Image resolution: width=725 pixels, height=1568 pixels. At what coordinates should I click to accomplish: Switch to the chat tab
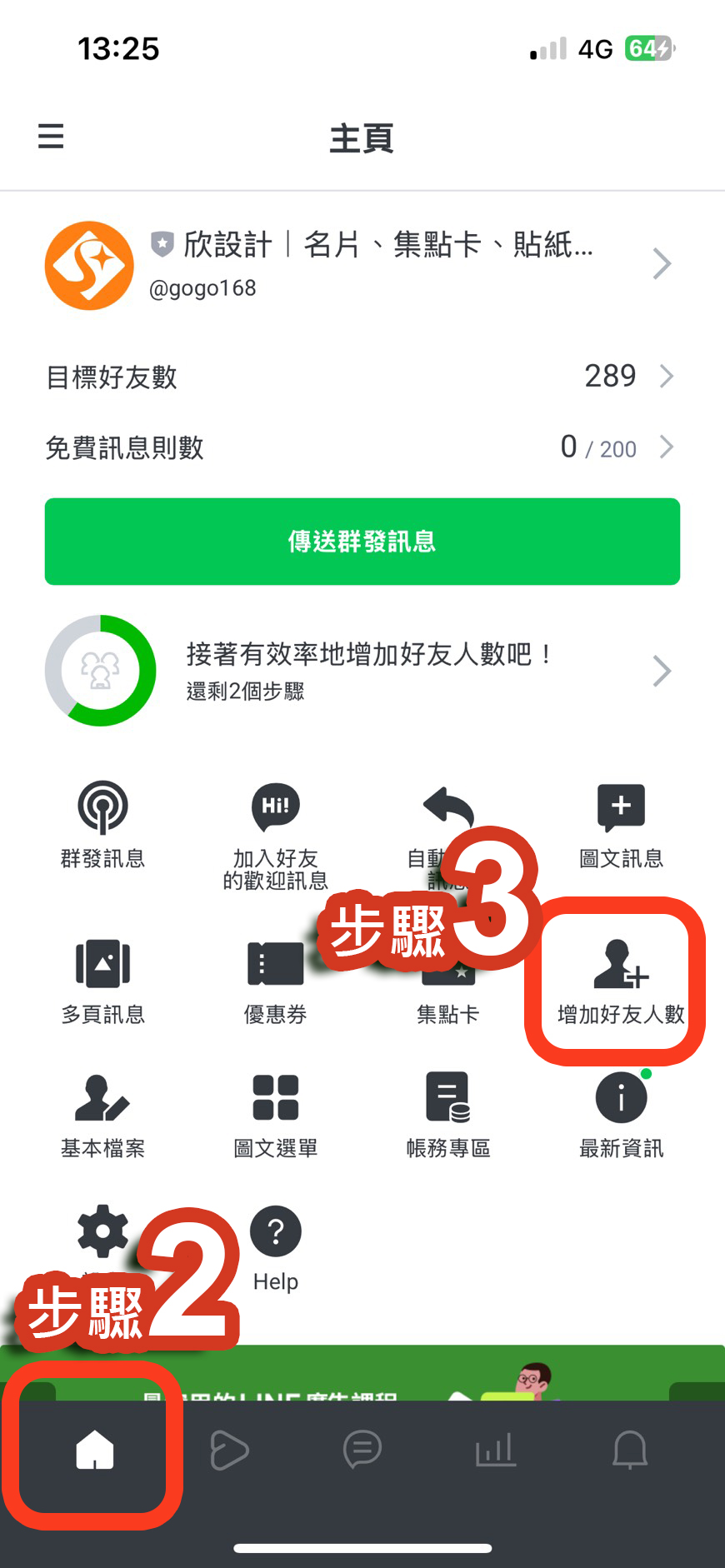tap(362, 1451)
